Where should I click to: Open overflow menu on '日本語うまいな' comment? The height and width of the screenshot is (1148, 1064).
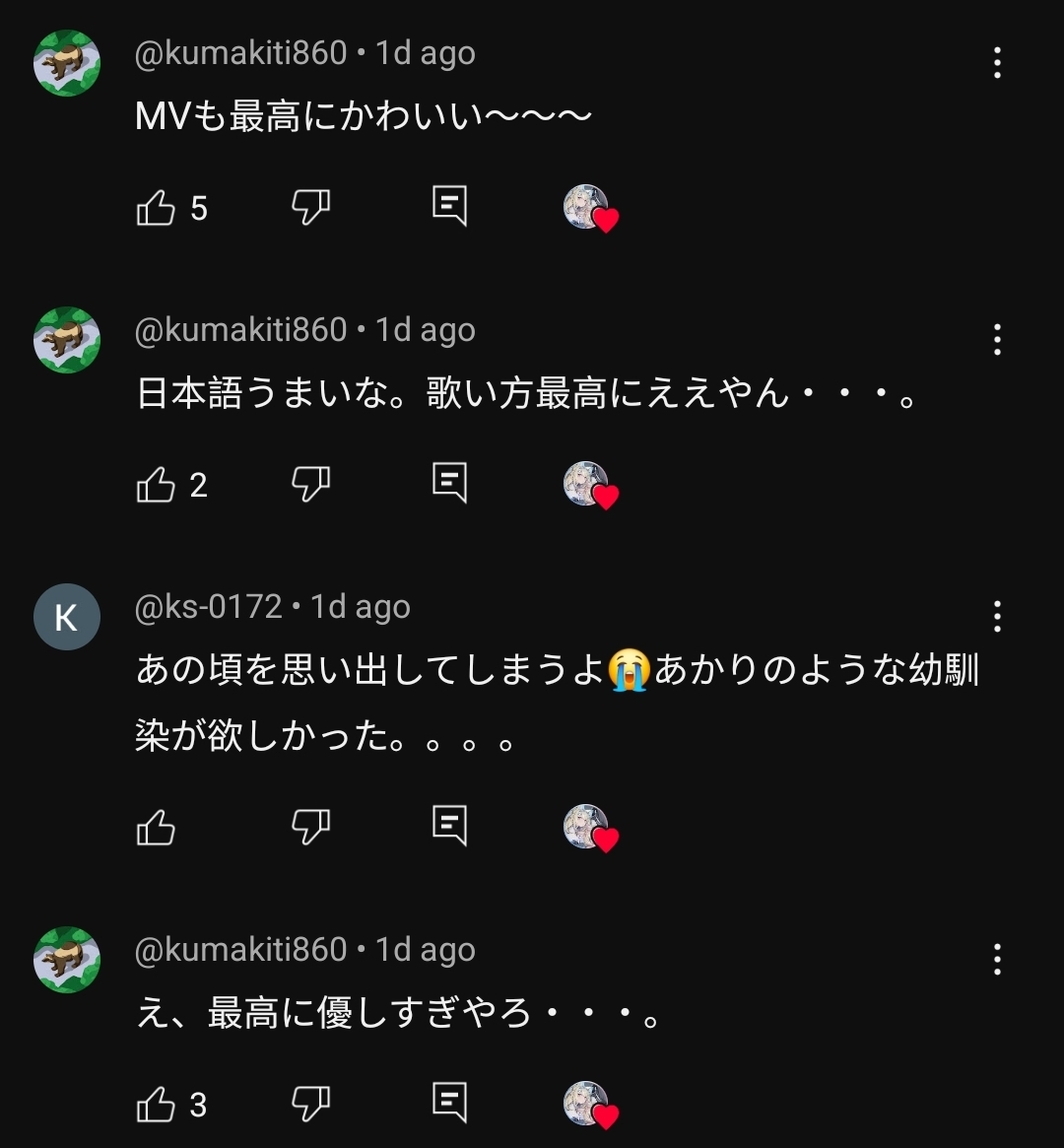(997, 340)
